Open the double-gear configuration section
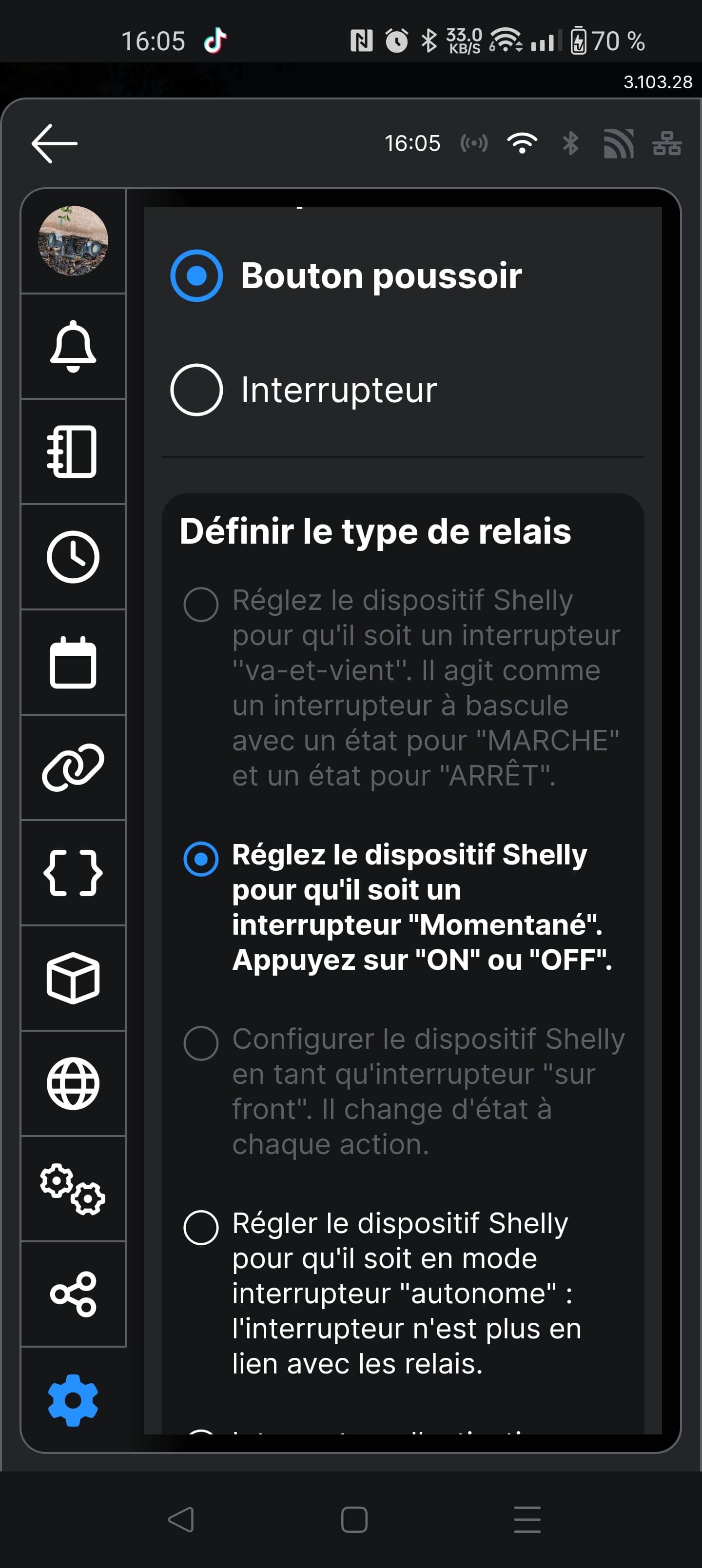 [x=73, y=1189]
